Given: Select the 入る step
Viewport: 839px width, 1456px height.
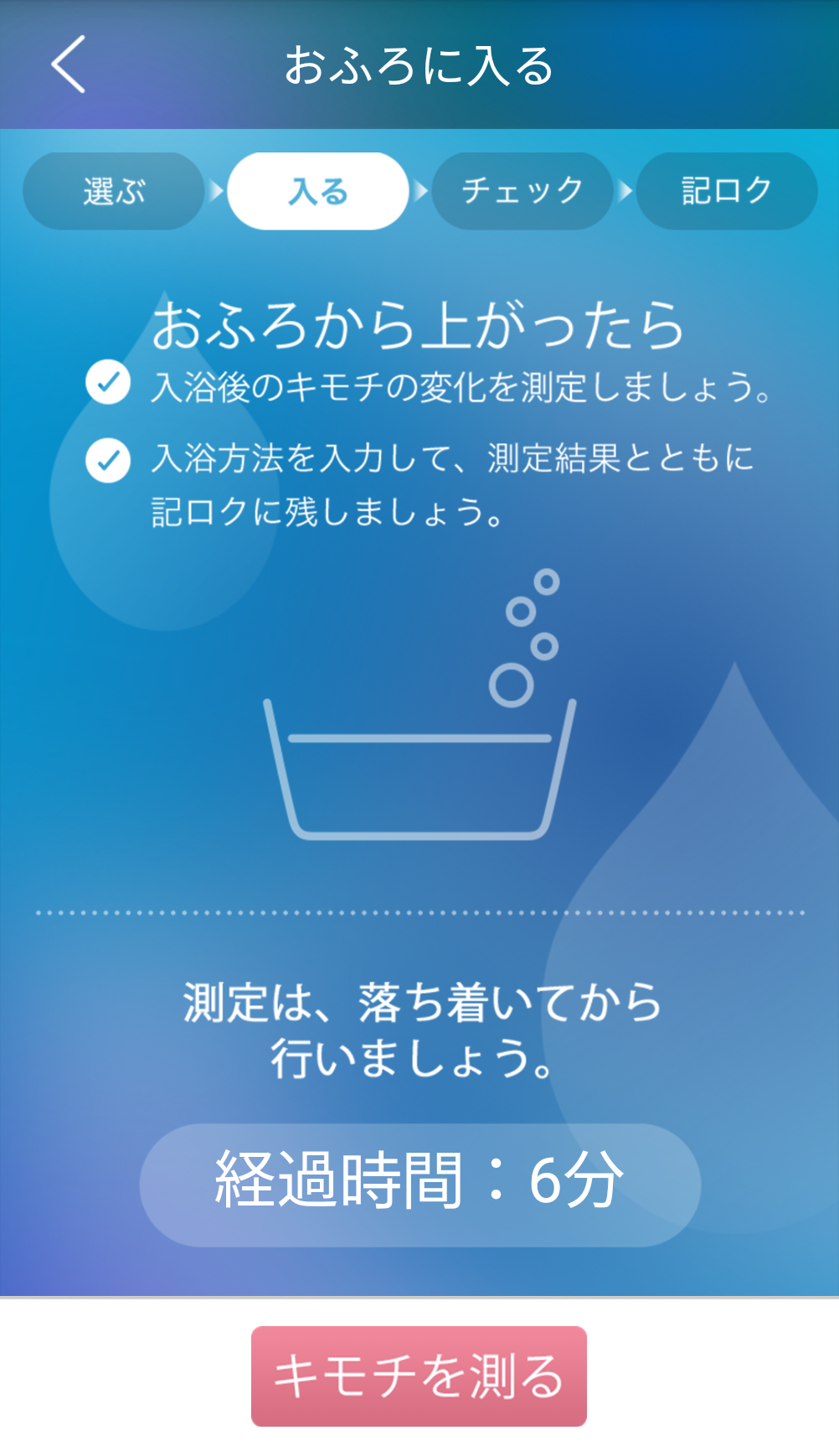Looking at the screenshot, I should [318, 191].
